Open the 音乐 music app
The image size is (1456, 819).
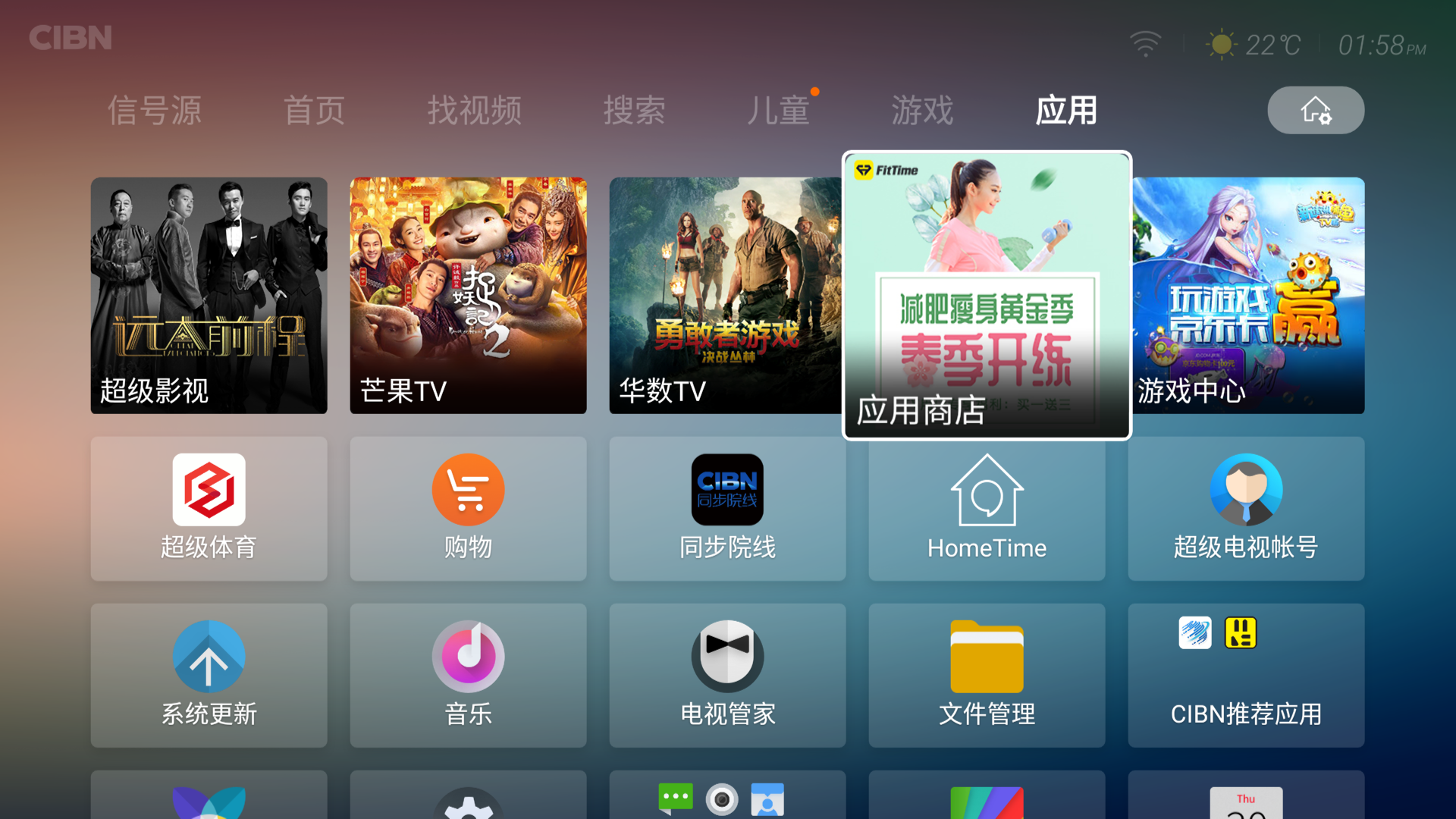468,675
